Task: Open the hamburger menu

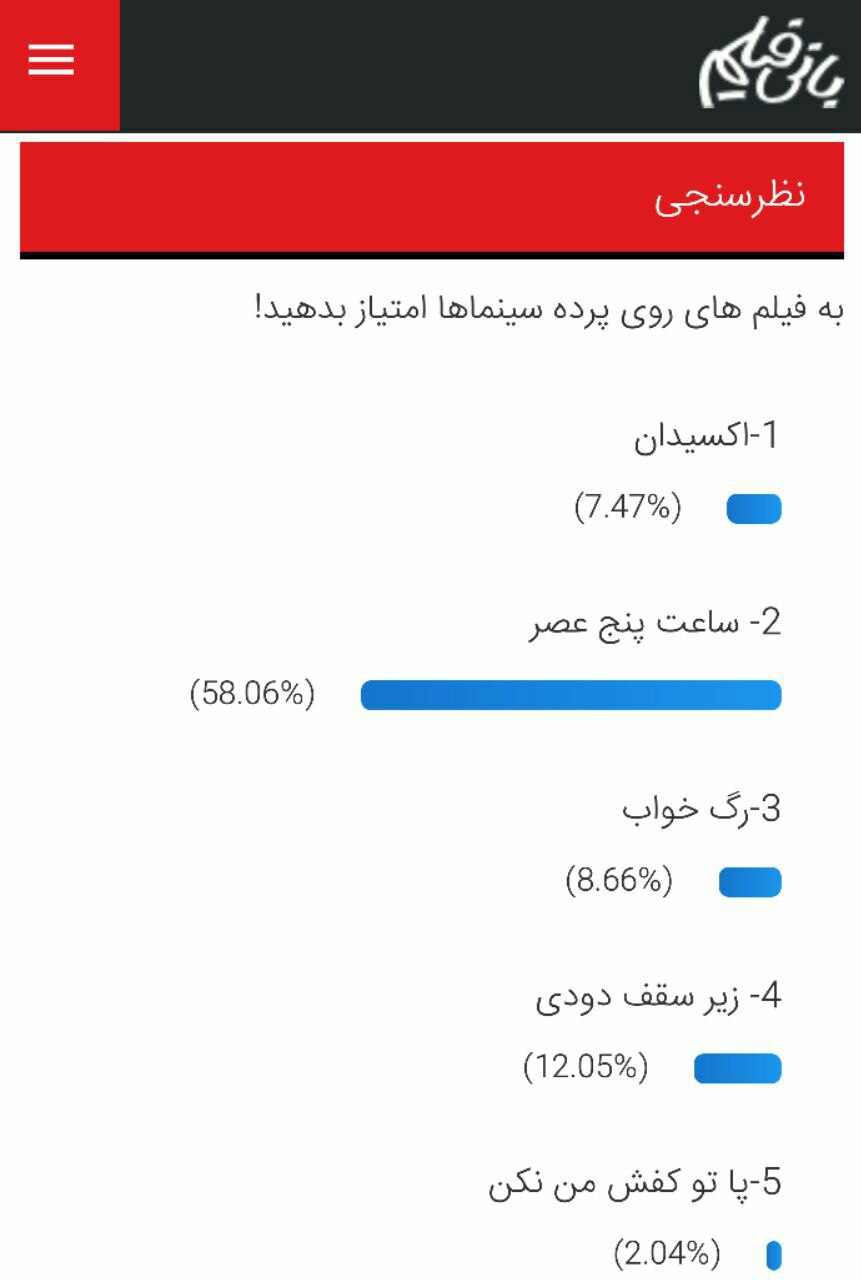Action: (52, 62)
